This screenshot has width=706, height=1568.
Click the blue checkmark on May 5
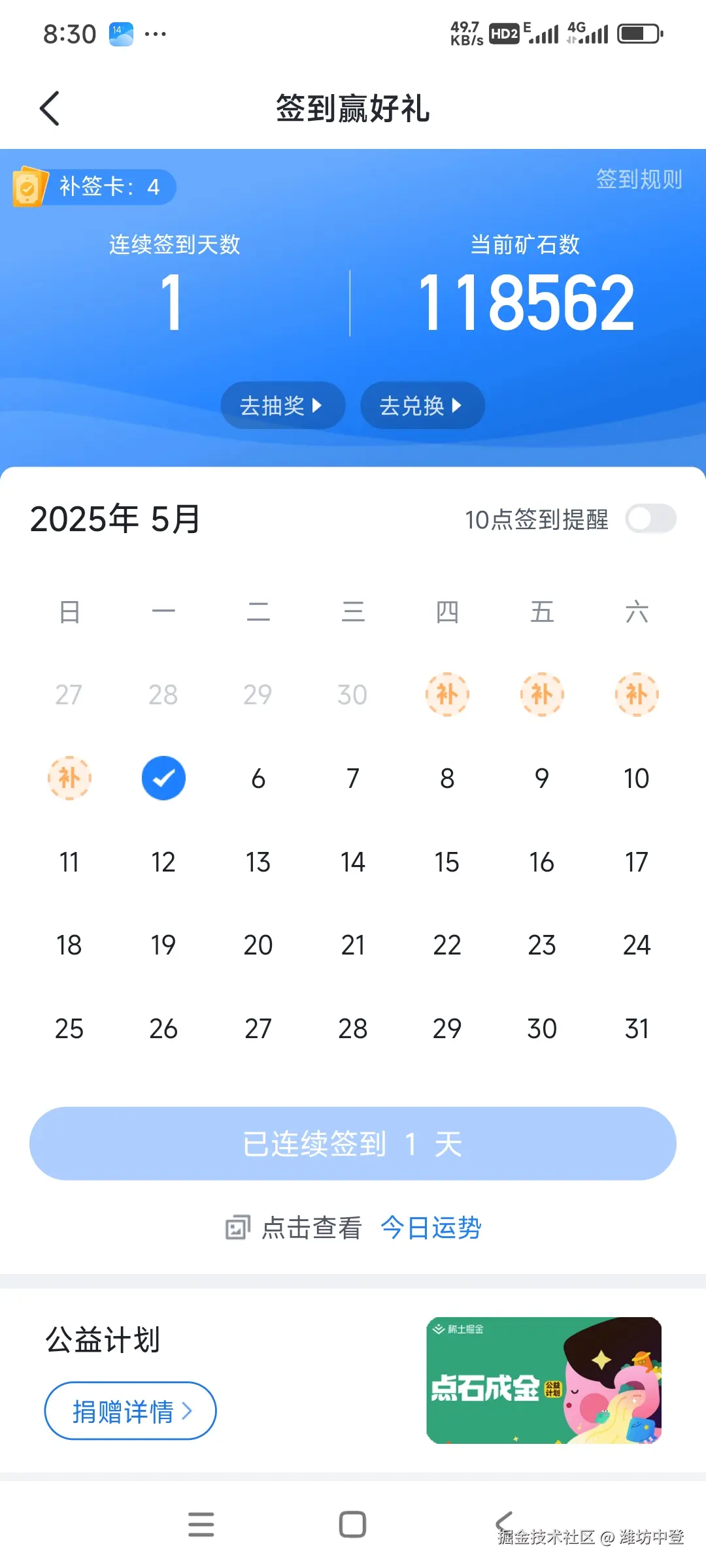163,777
